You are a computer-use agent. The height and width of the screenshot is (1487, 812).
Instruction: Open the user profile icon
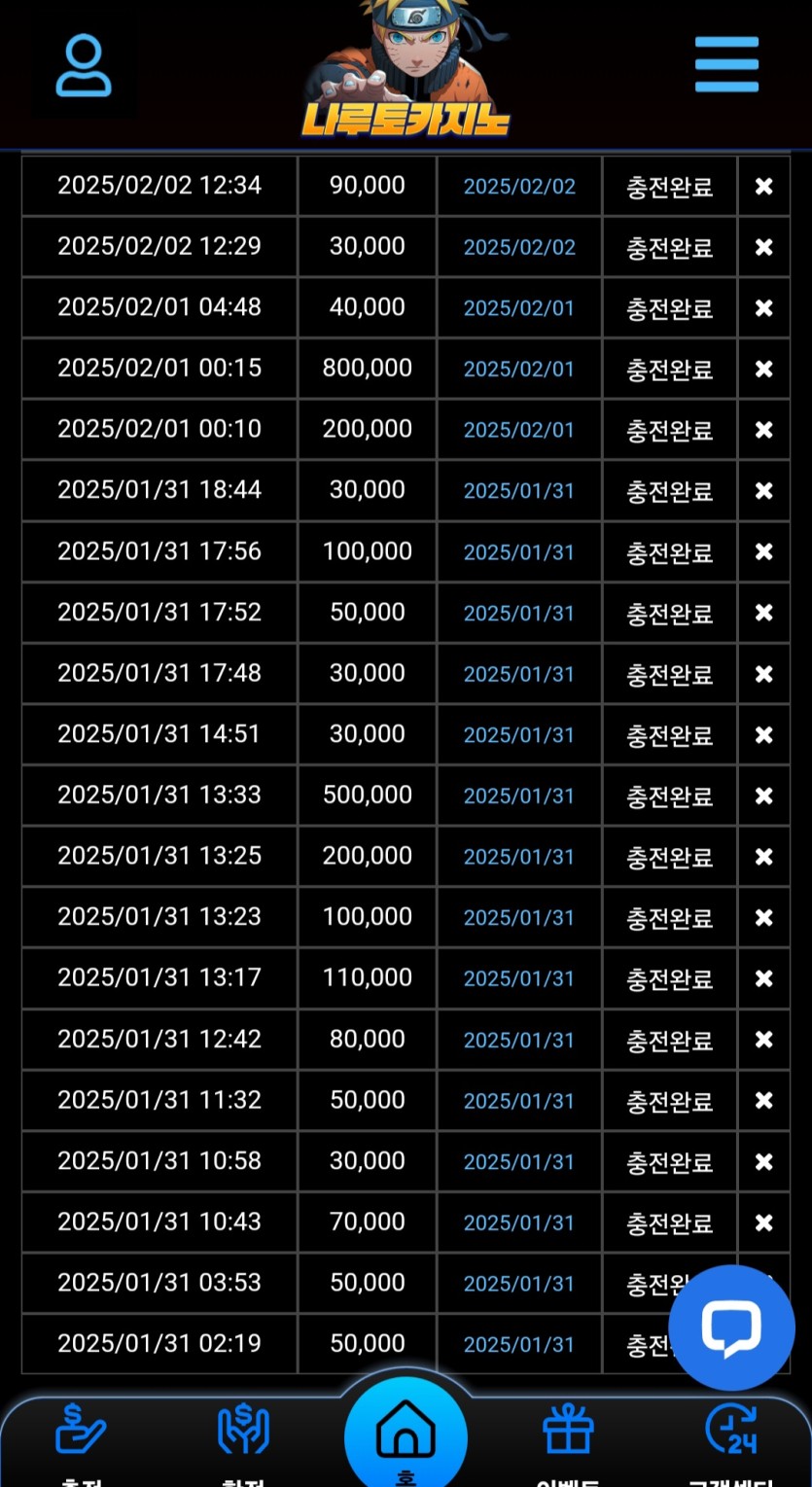83,66
